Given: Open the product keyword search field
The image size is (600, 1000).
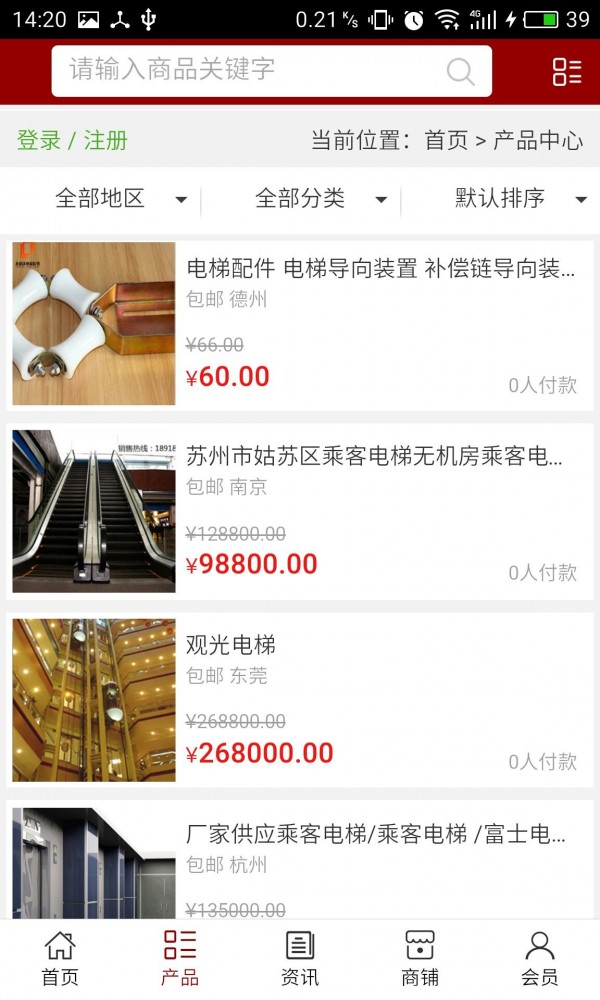Looking at the screenshot, I should point(250,70).
